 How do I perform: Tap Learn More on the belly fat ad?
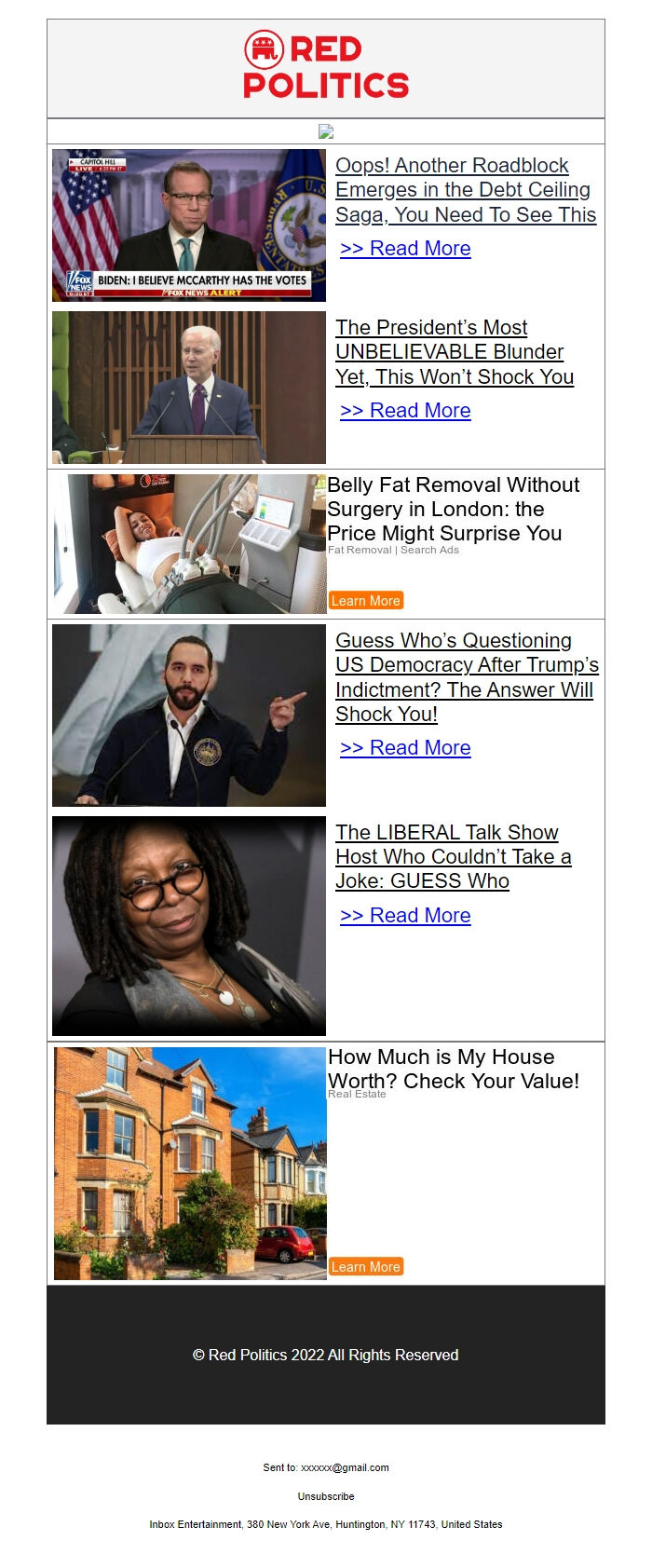pyautogui.click(x=366, y=601)
